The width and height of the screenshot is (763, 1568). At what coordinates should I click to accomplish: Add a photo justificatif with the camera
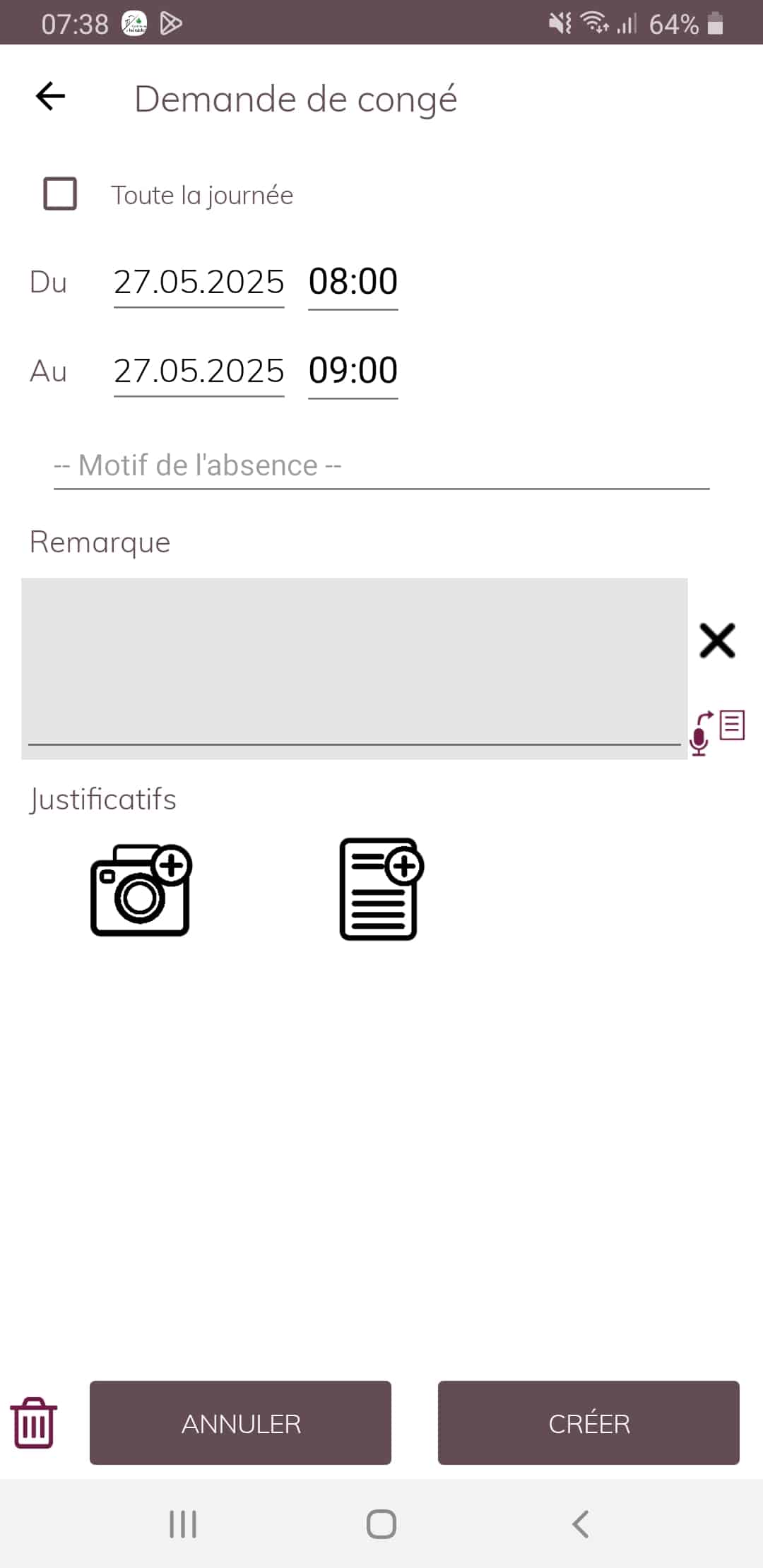[x=141, y=890]
